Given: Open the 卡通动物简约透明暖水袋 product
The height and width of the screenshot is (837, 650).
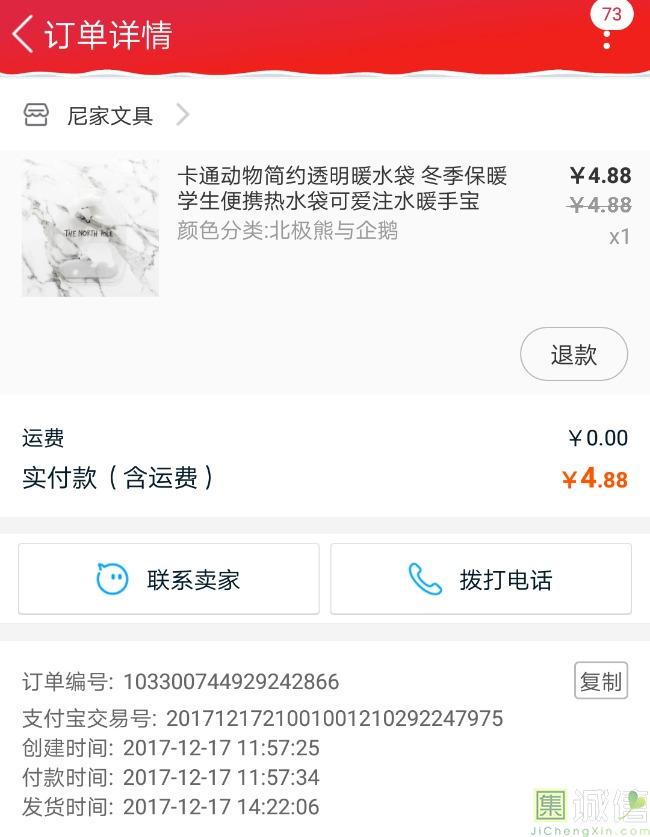Looking at the screenshot, I should tap(341, 189).
